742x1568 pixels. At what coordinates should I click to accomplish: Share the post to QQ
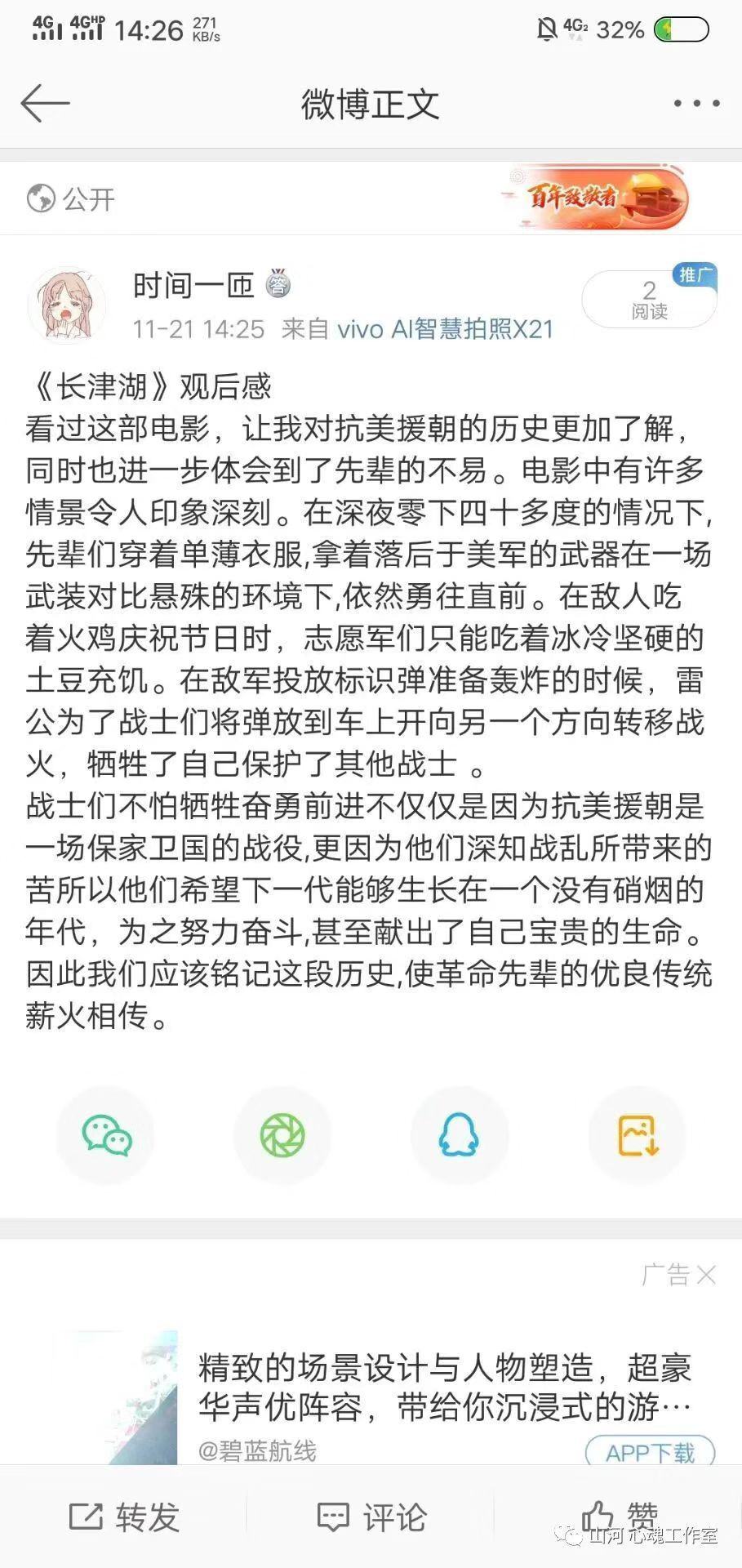[459, 1135]
